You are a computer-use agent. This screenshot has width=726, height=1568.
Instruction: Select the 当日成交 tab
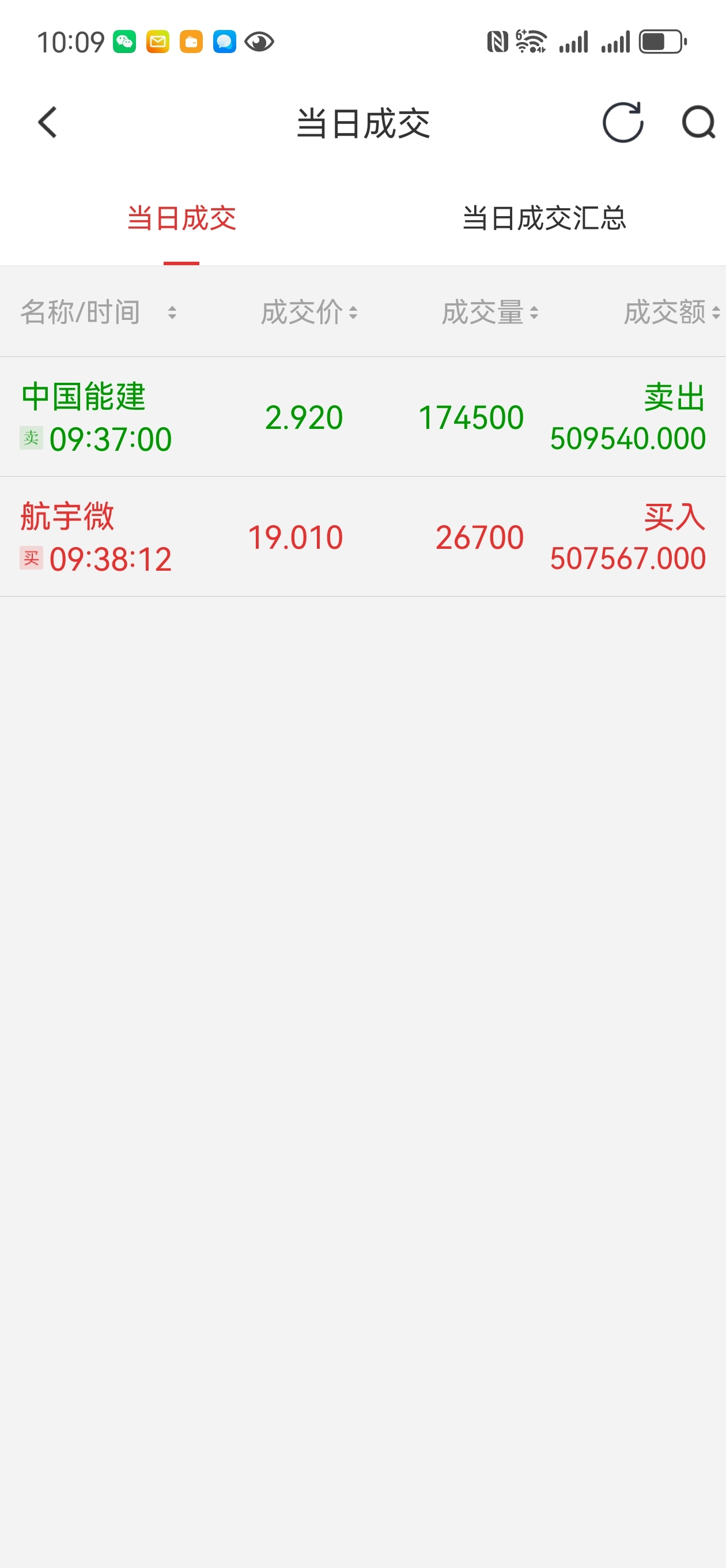(x=181, y=218)
